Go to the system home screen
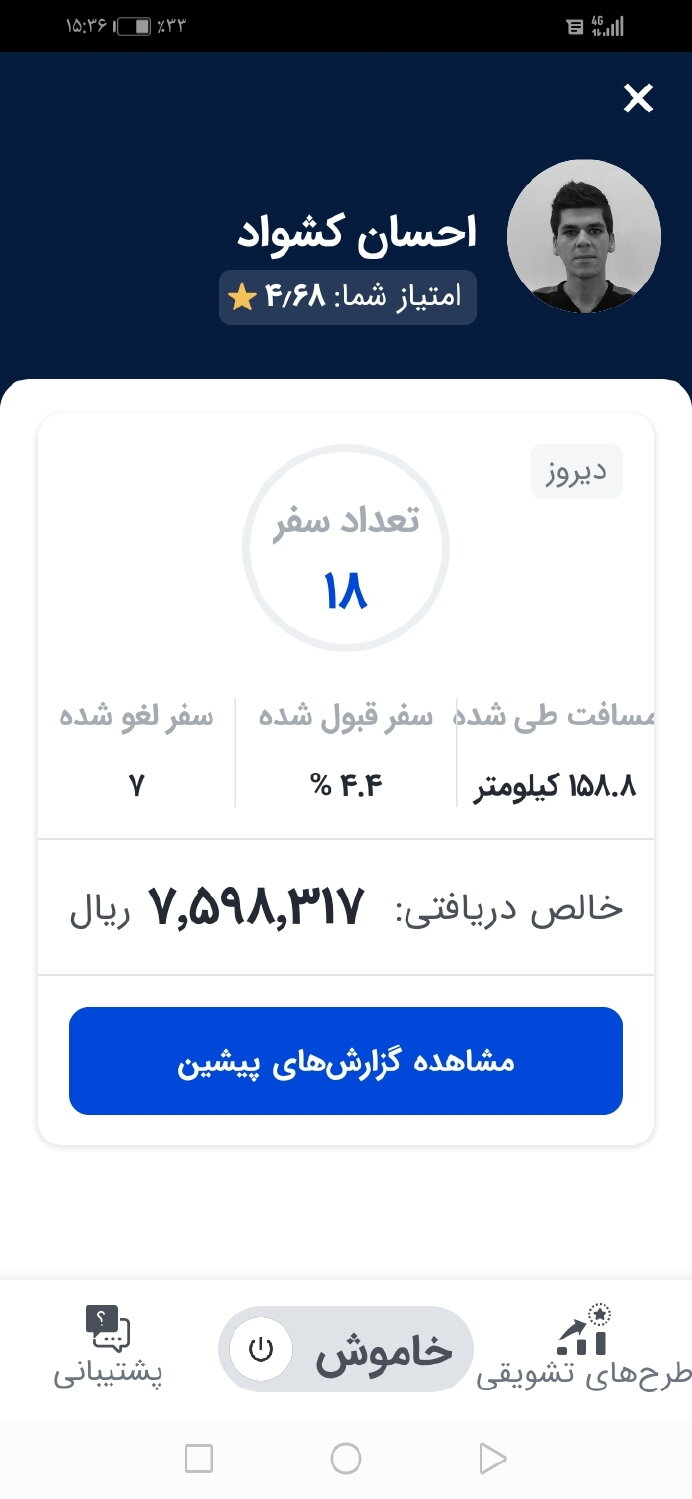692x1499 pixels. [346, 1459]
